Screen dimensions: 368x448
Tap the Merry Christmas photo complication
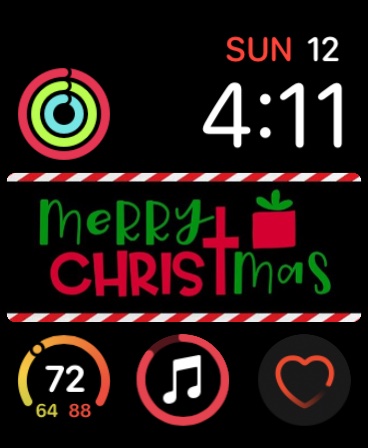(184, 247)
